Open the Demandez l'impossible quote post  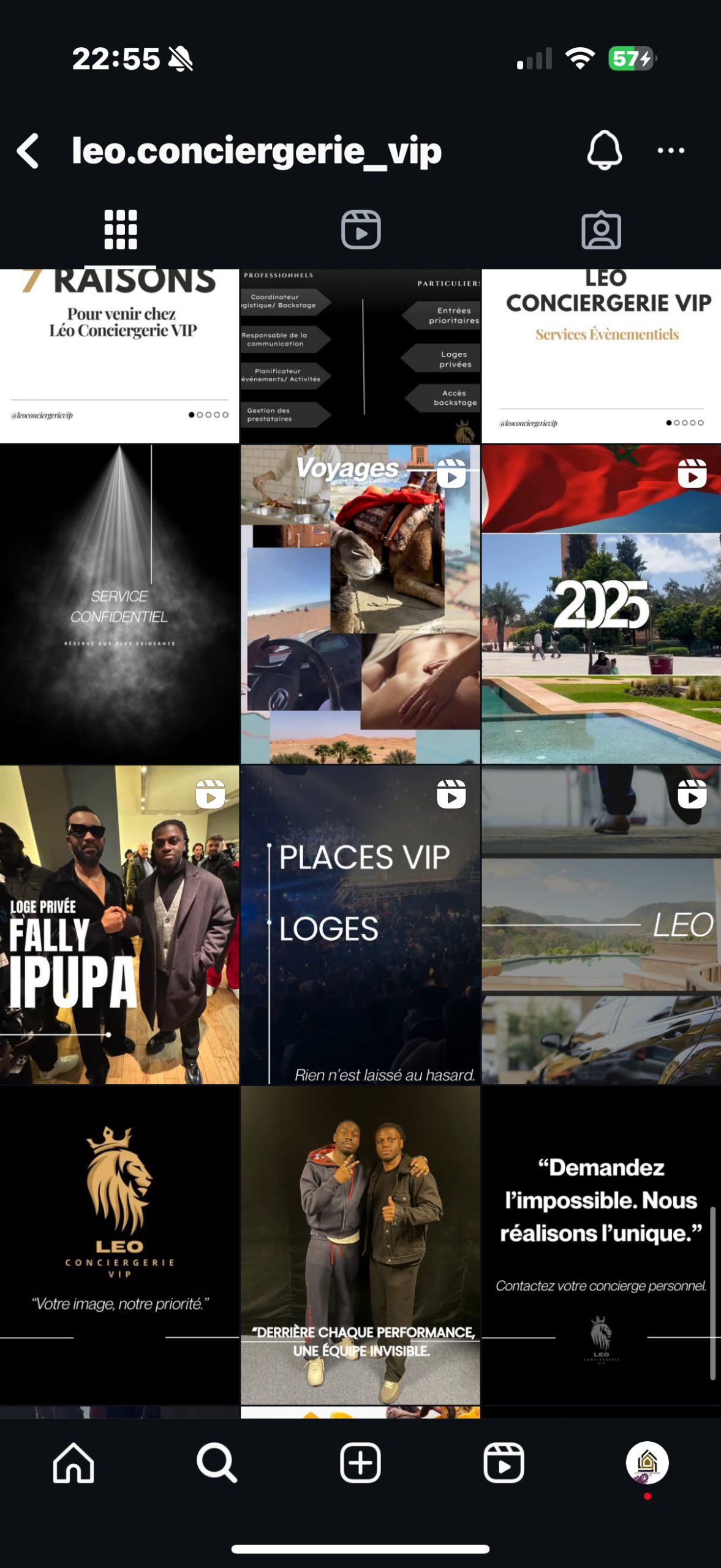pos(601,1245)
